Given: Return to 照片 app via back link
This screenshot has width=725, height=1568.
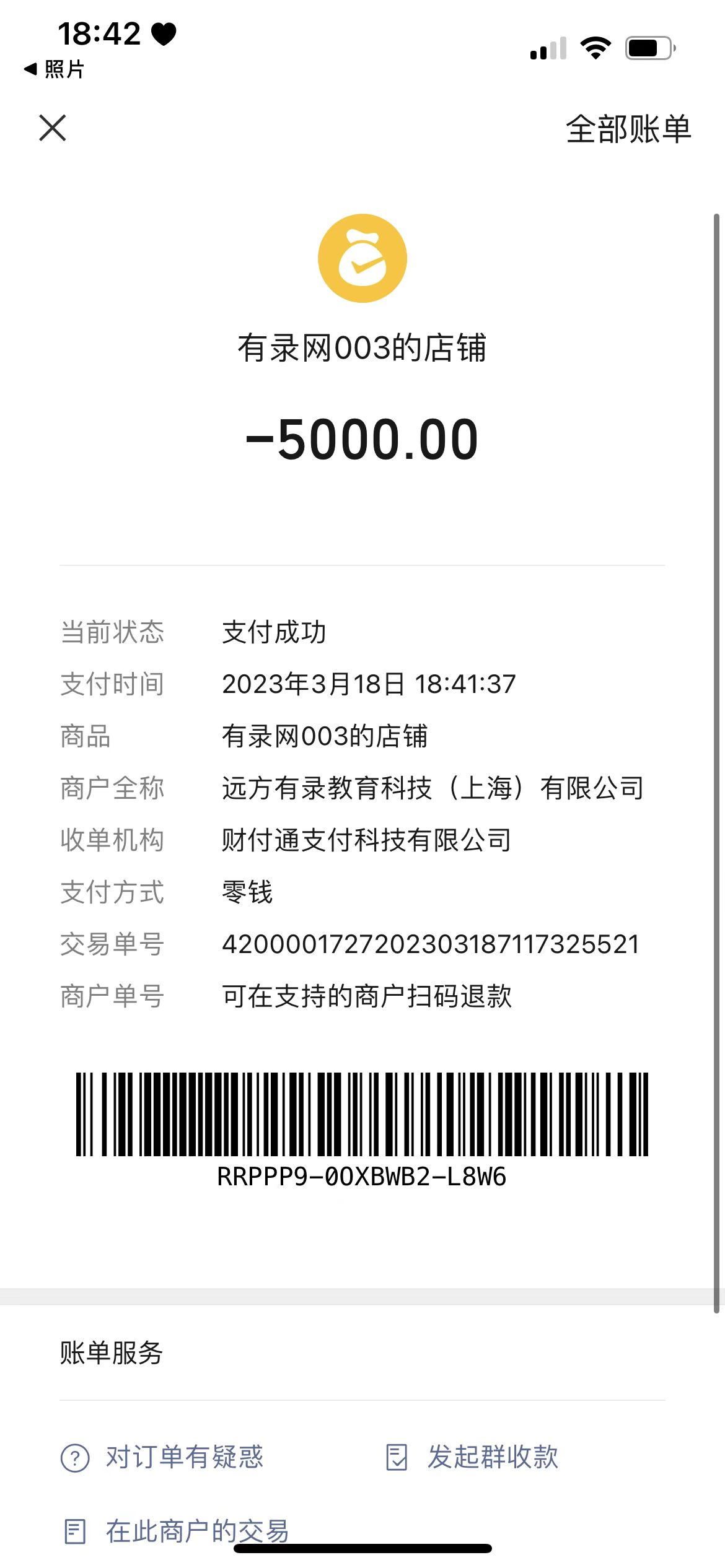Looking at the screenshot, I should pyautogui.click(x=55, y=69).
